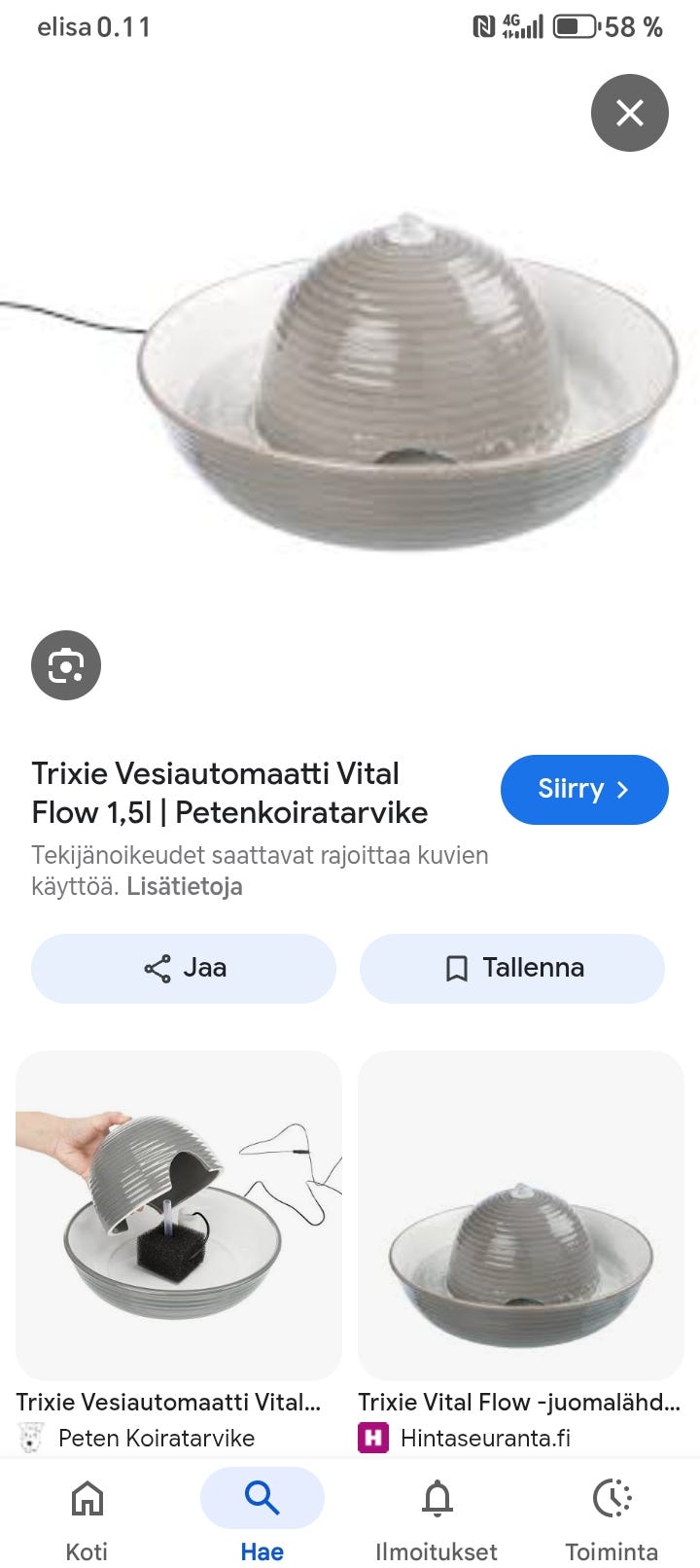Tap the Peten Koiratarvike site favicon
Image resolution: width=700 pixels, height=1568 pixels.
[30, 1438]
